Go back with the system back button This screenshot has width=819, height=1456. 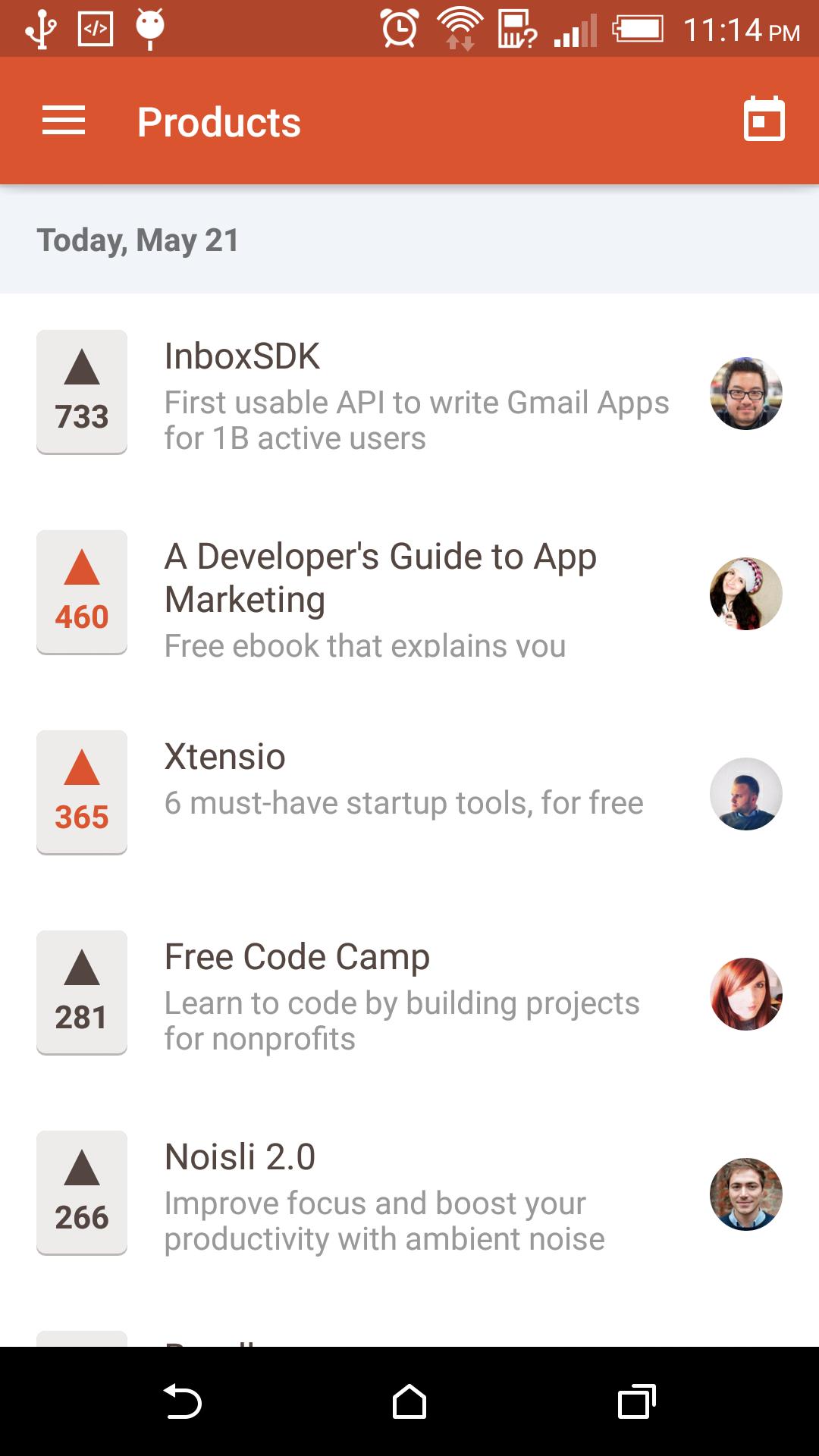pyautogui.click(x=182, y=1401)
